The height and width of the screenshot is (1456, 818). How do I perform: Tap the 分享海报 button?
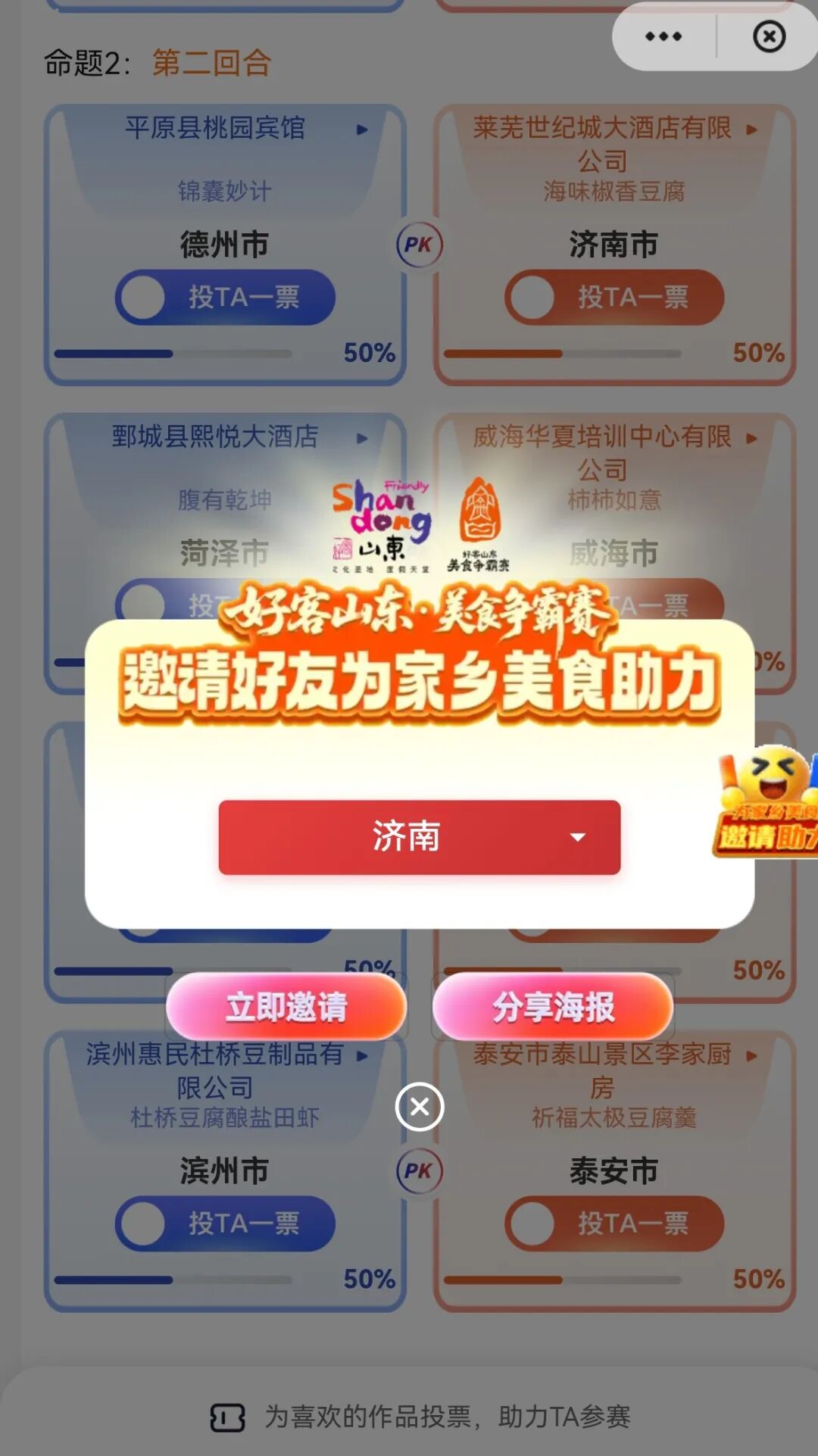553,1007
